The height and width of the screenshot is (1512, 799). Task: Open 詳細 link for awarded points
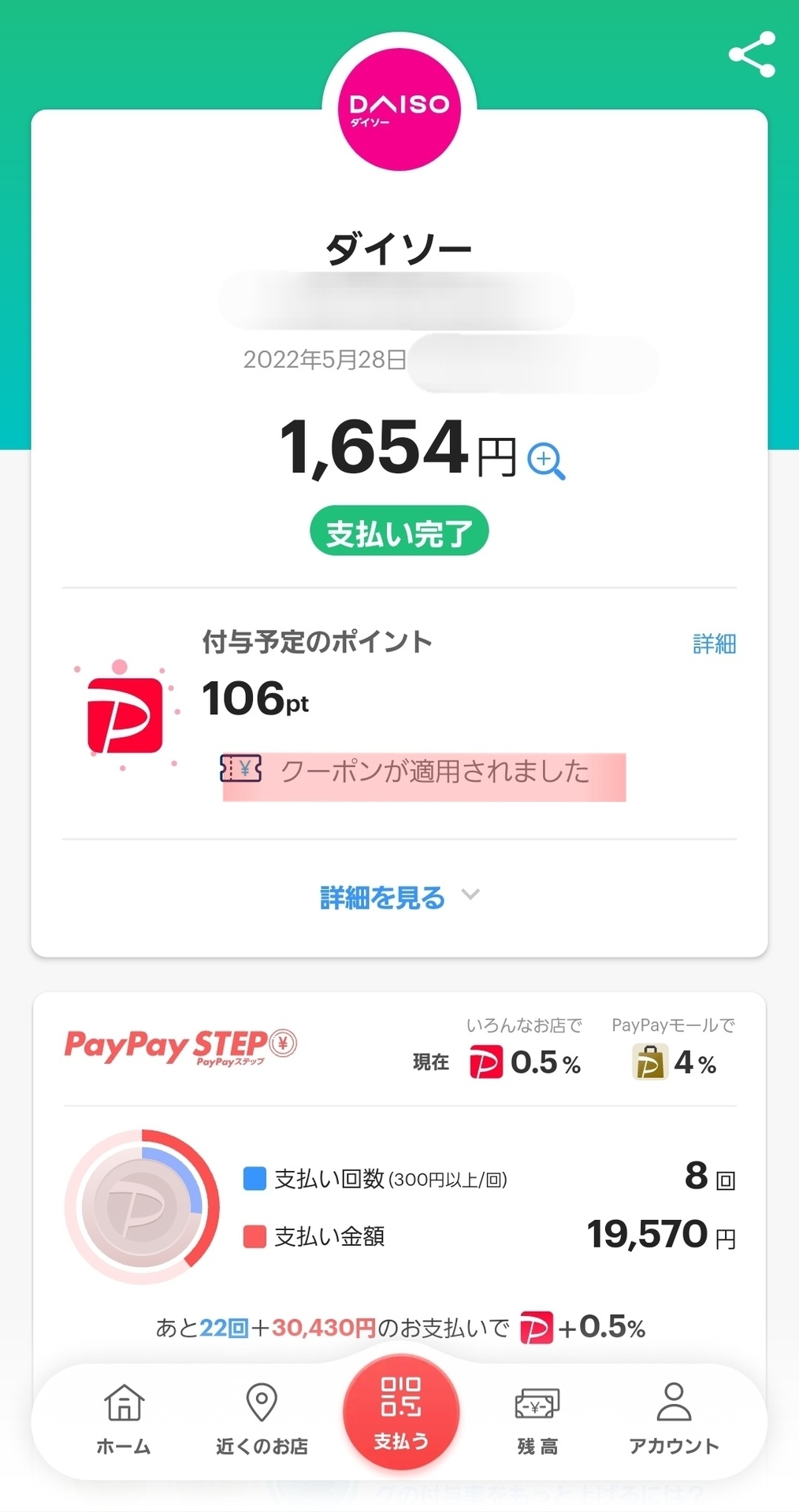pos(714,644)
